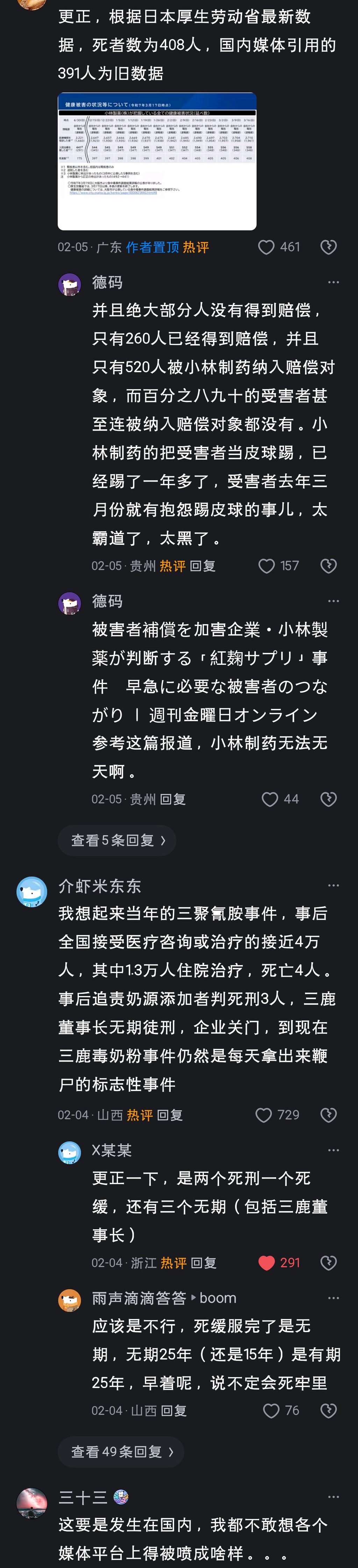The image size is (358, 1568).
Task: Like 雨声滴滴答答's reply with 76 likes
Action: coord(271,1411)
